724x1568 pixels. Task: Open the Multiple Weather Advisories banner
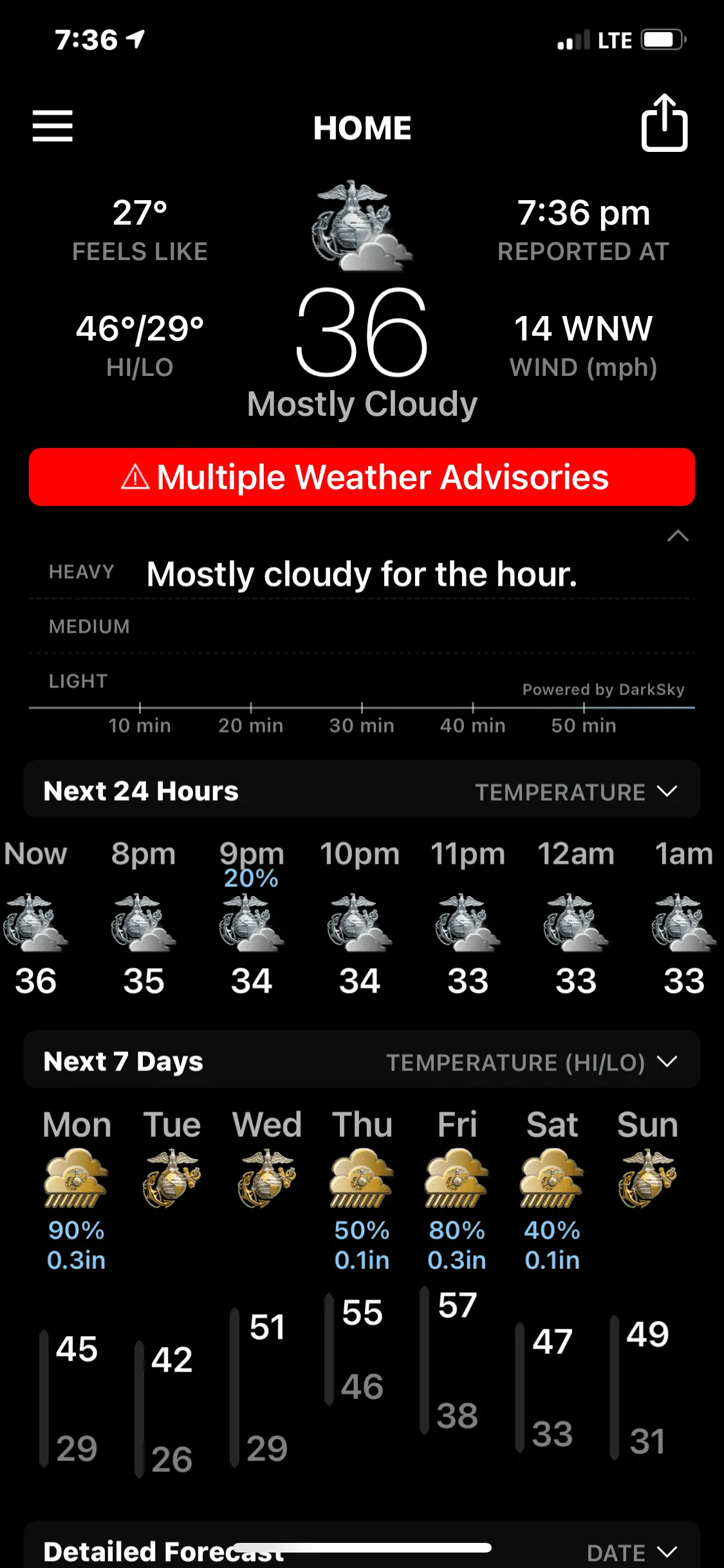click(x=362, y=477)
